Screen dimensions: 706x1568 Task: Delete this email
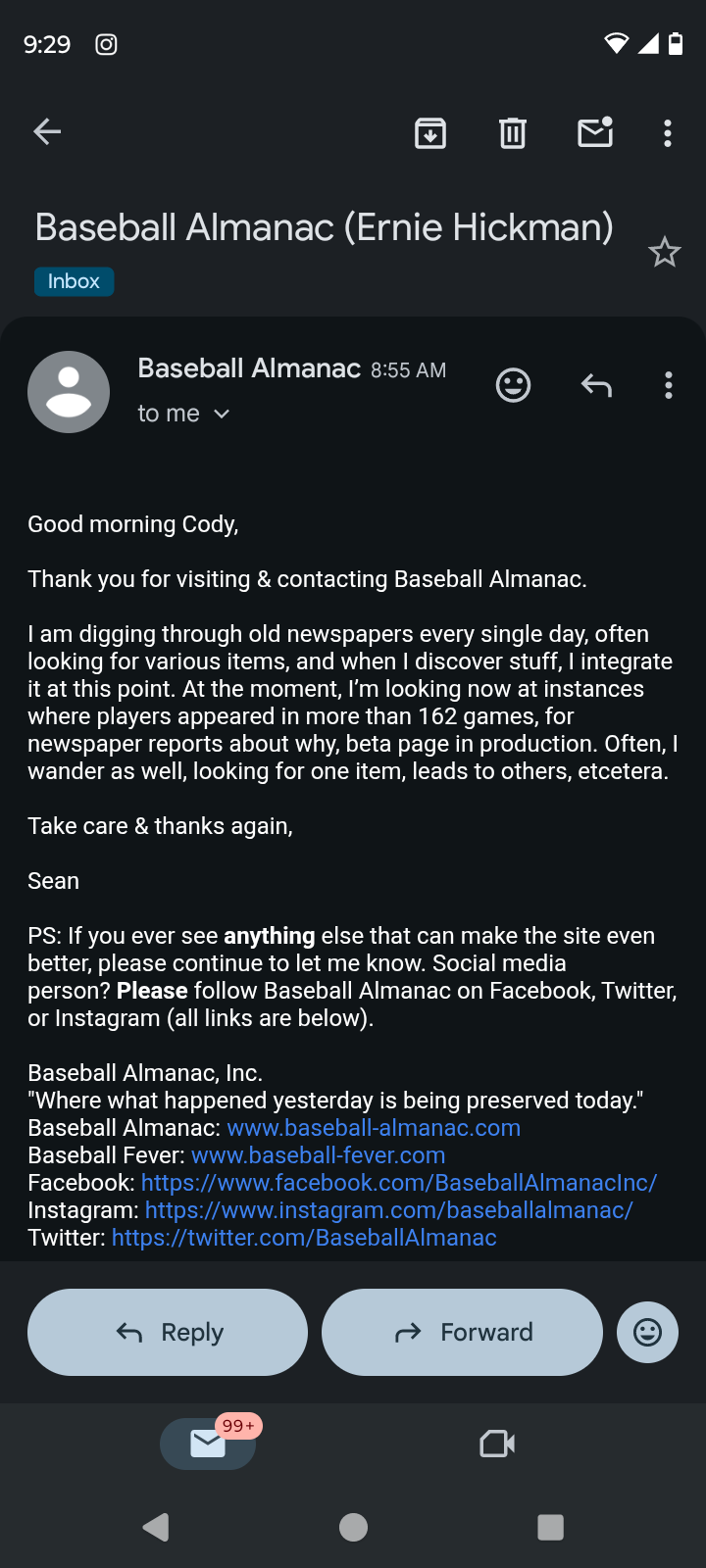[513, 132]
